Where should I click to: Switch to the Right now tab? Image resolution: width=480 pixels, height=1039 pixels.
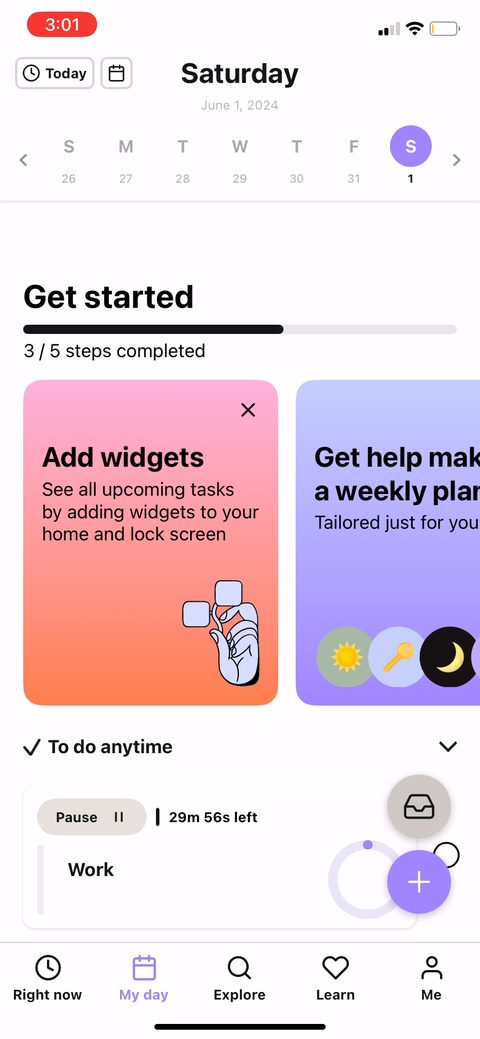48,978
